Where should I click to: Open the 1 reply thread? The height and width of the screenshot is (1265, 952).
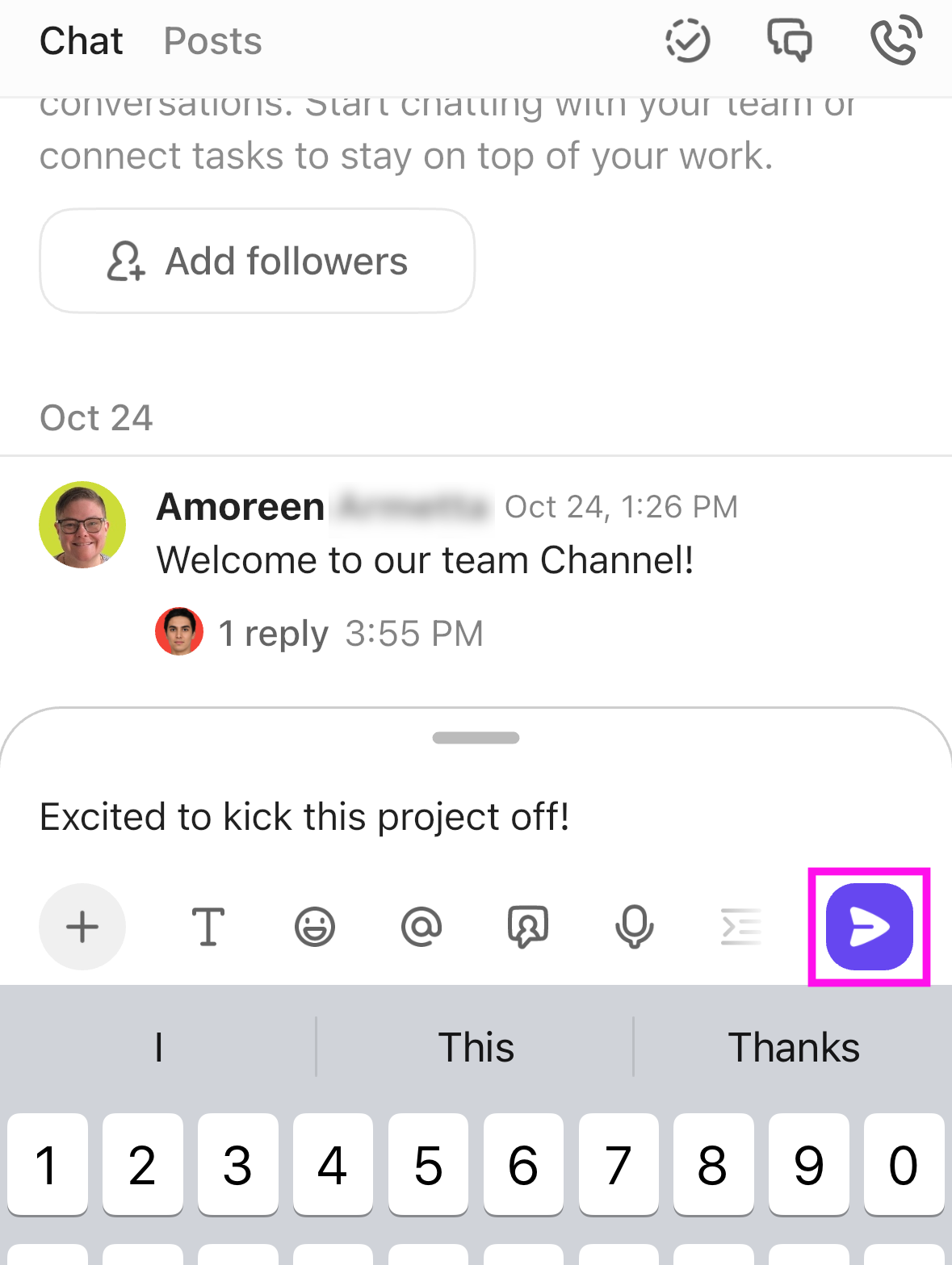tap(274, 633)
